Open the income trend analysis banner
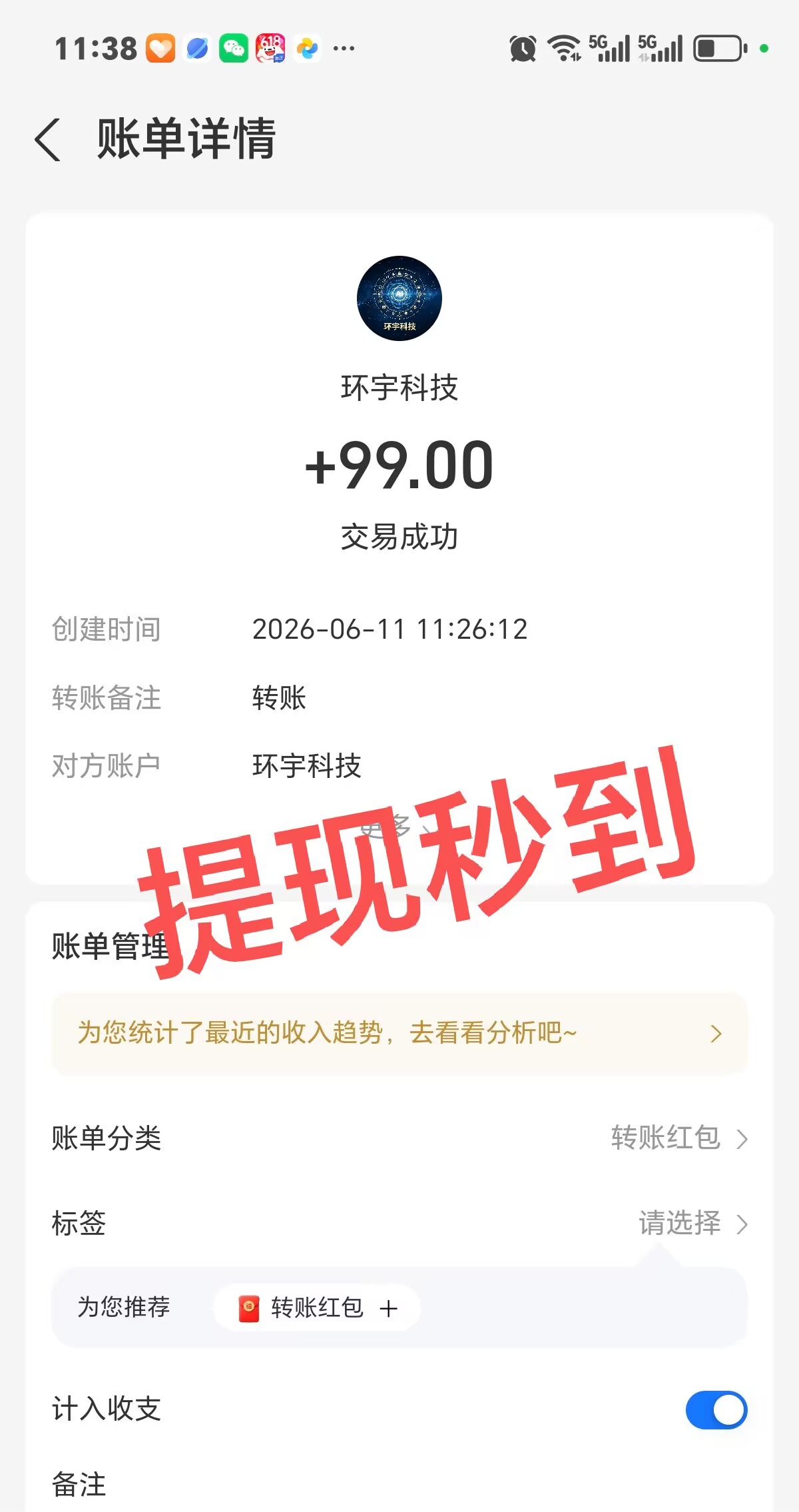The image size is (799, 1512). tap(400, 1033)
